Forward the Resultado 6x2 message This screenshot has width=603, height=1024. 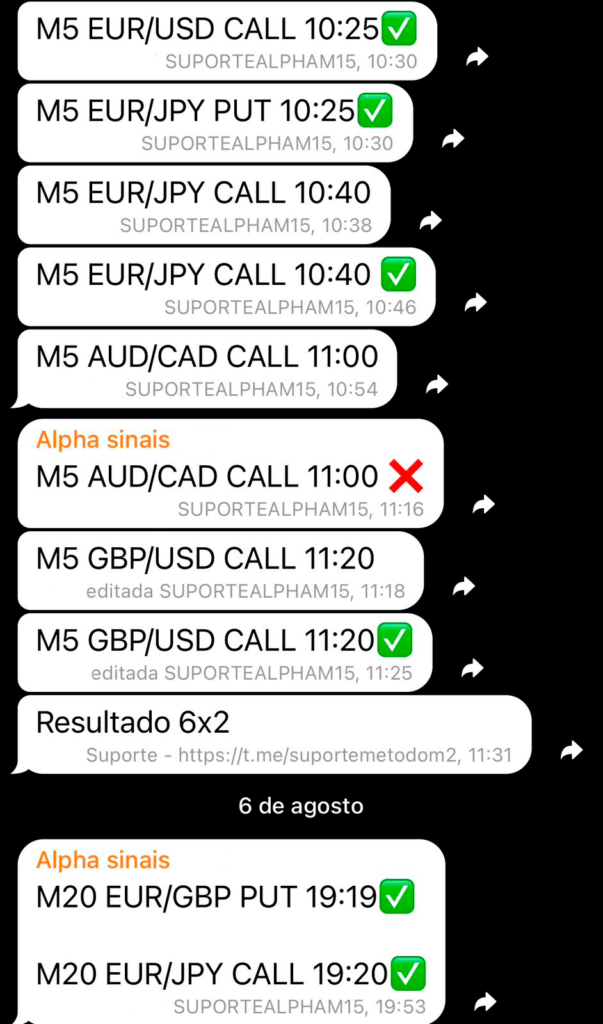coord(572,750)
